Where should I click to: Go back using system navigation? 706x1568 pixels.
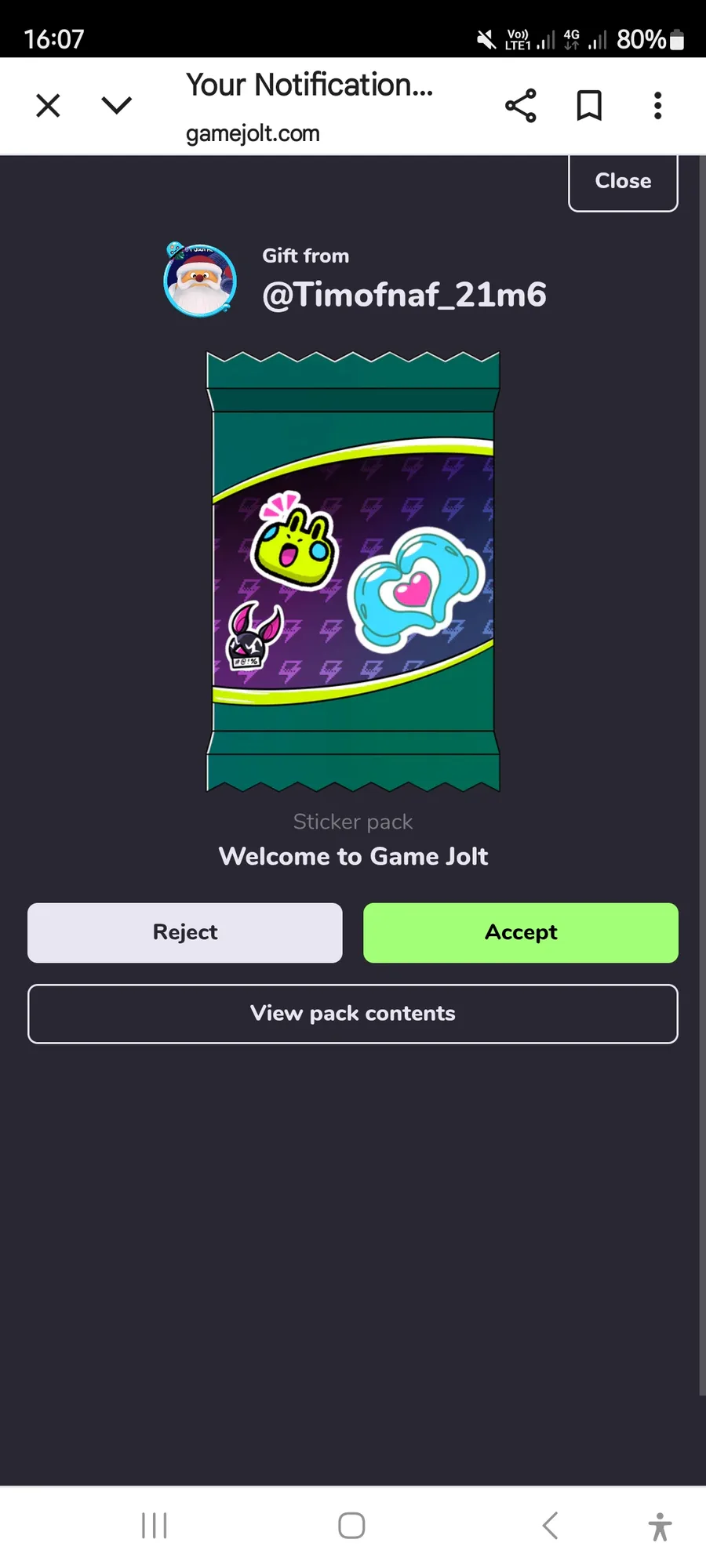click(x=550, y=1526)
